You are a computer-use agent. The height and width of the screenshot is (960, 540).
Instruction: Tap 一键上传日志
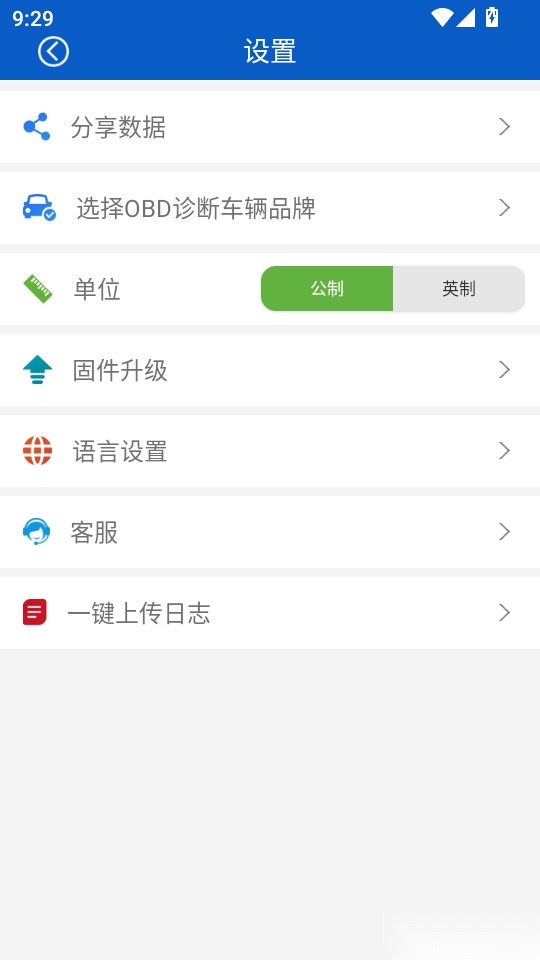270,613
